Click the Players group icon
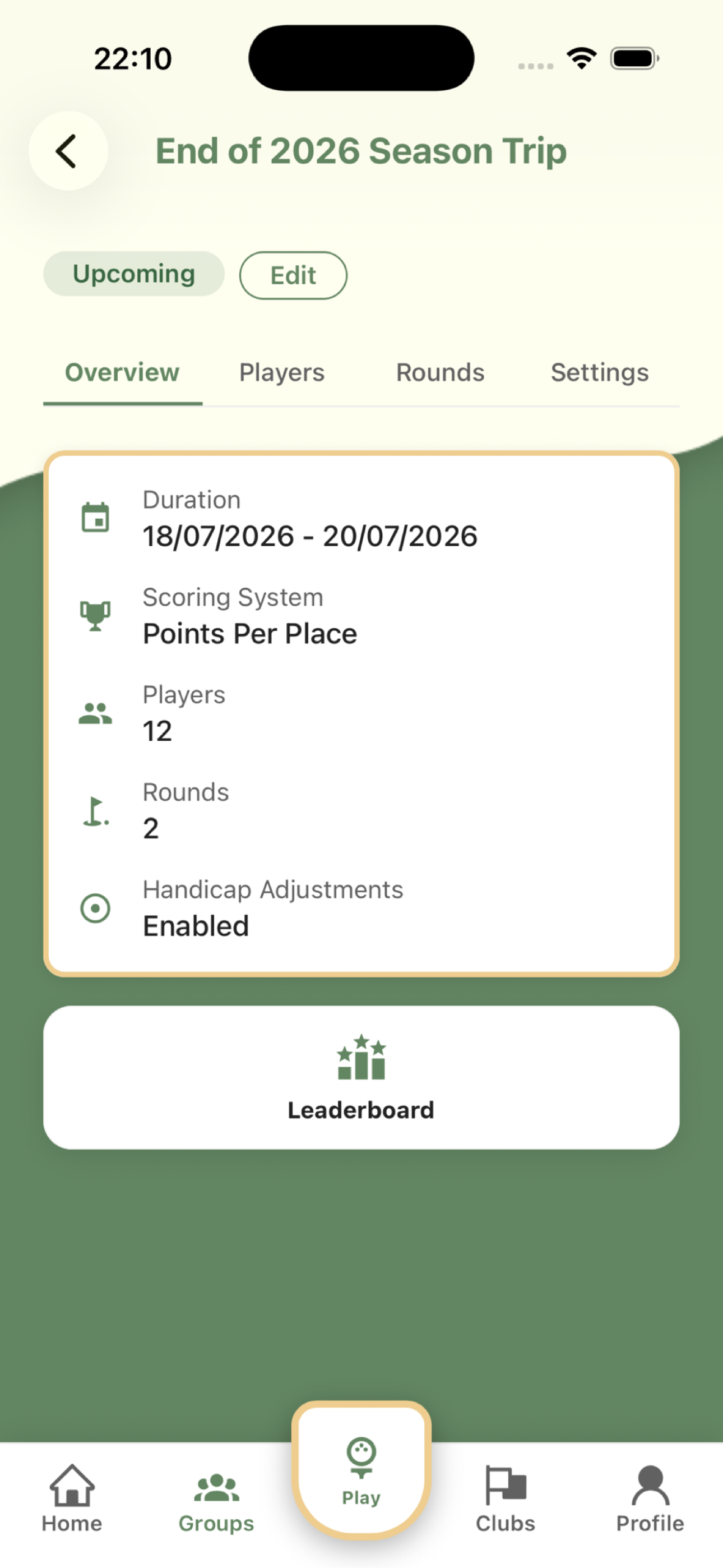 pyautogui.click(x=96, y=712)
